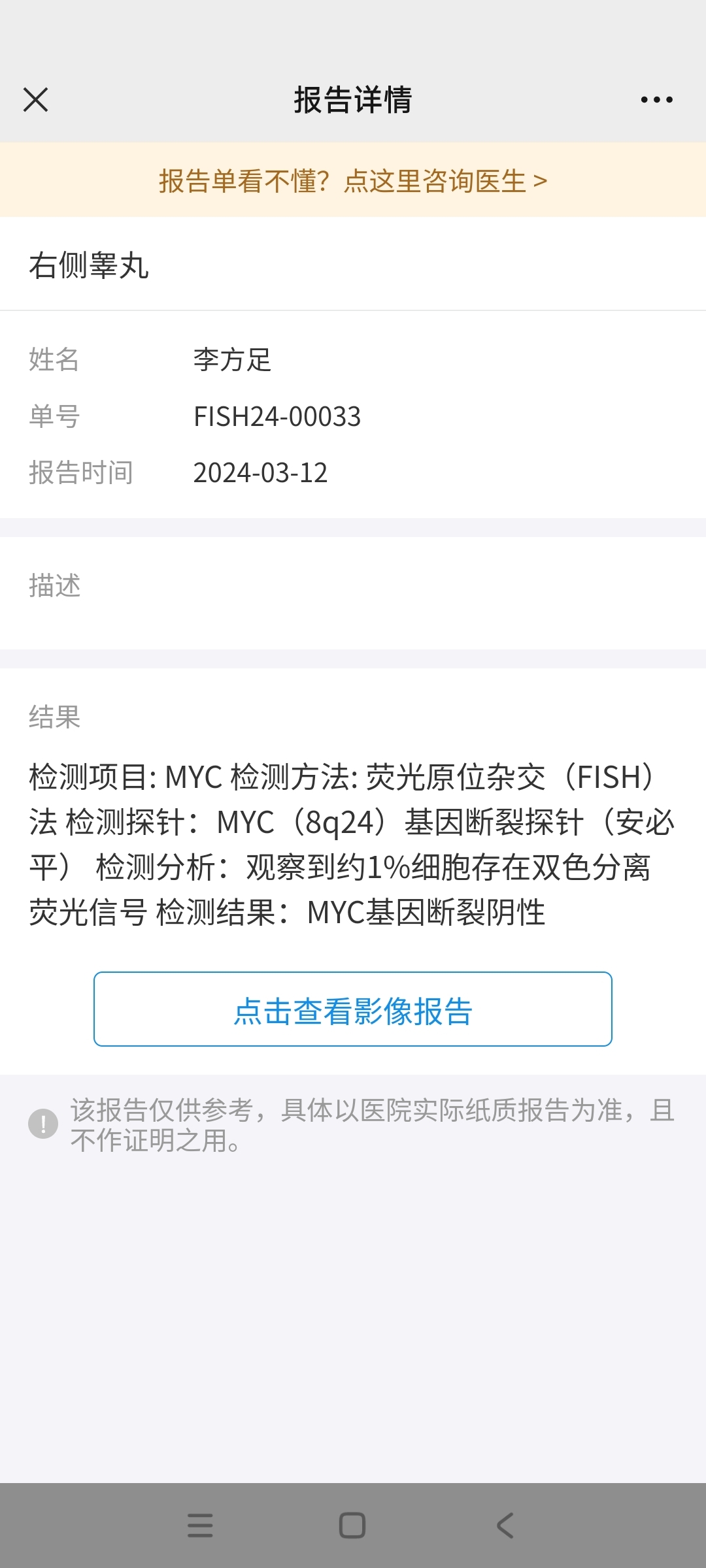The image size is (706, 1568).
Task: Tap 点击查看影像报告 to view the imaging report
Action: click(353, 1009)
